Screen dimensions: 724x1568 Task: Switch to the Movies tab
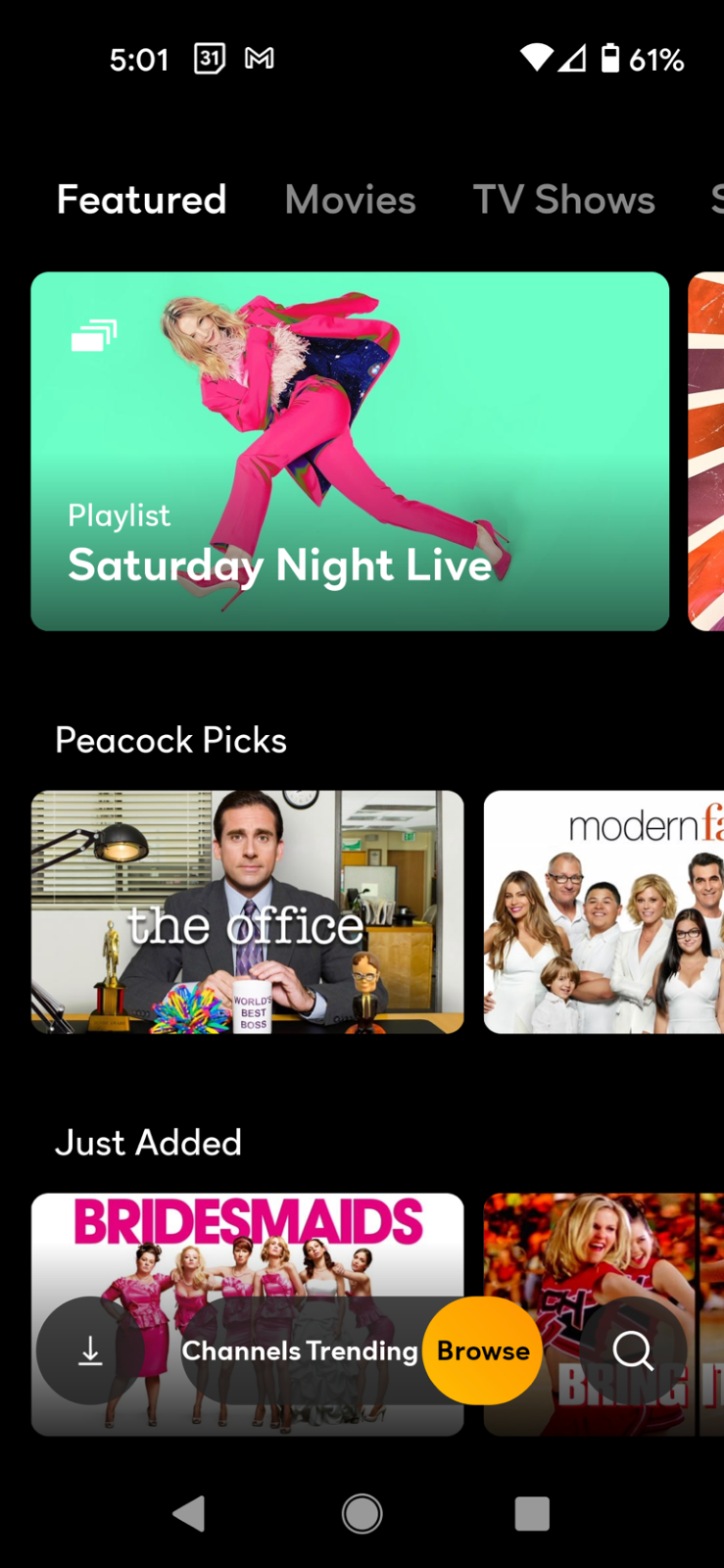click(x=350, y=200)
